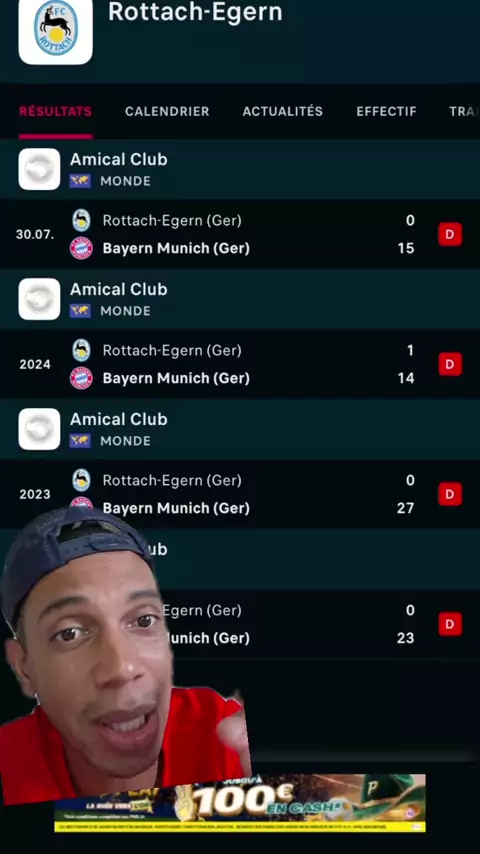Select the Résultats tab
Image resolution: width=480 pixels, height=854 pixels.
55,111
